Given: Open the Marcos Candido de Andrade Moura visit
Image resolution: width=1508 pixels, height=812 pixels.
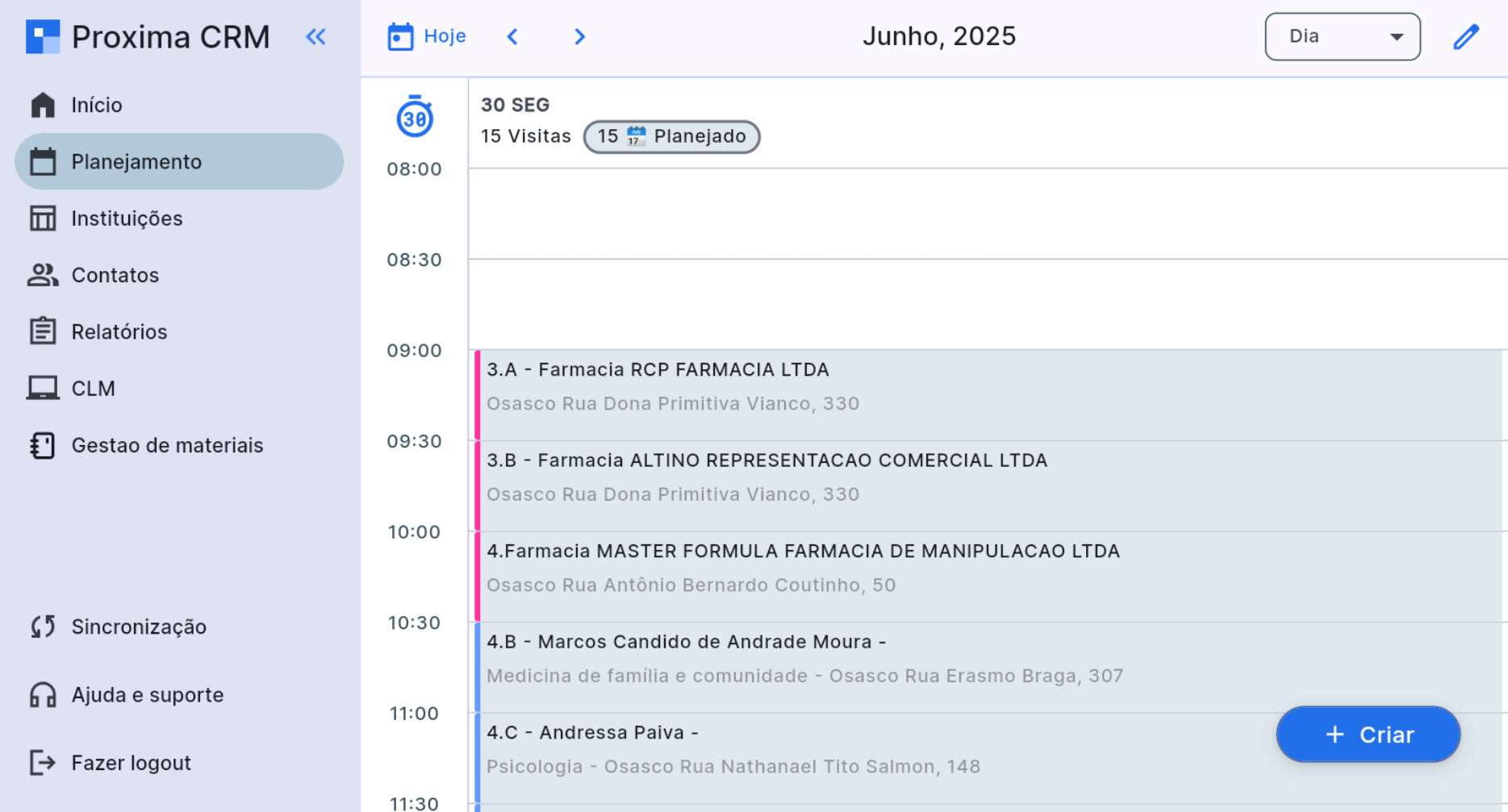Looking at the screenshot, I should coord(807,659).
